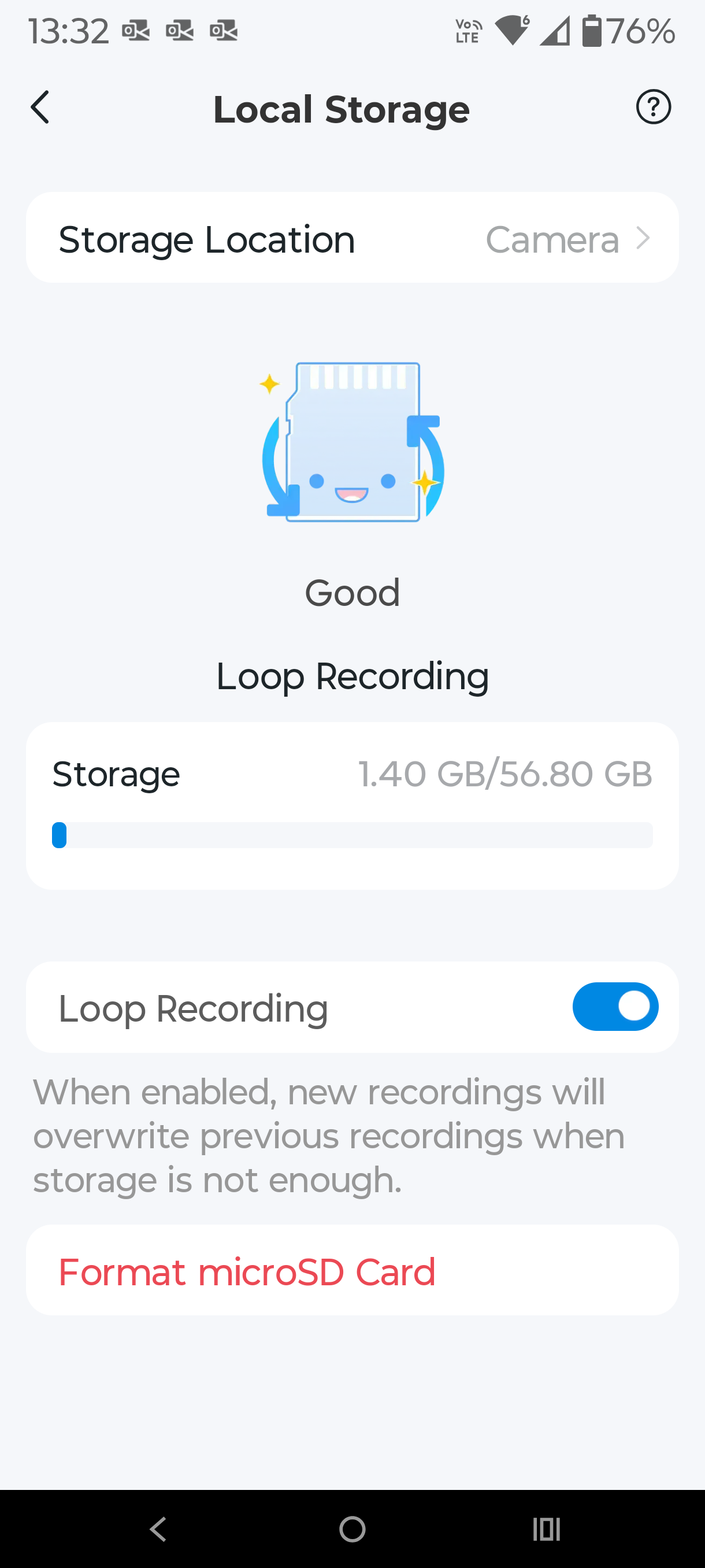Image resolution: width=705 pixels, height=1568 pixels.
Task: Open the help question mark icon
Action: [x=654, y=108]
